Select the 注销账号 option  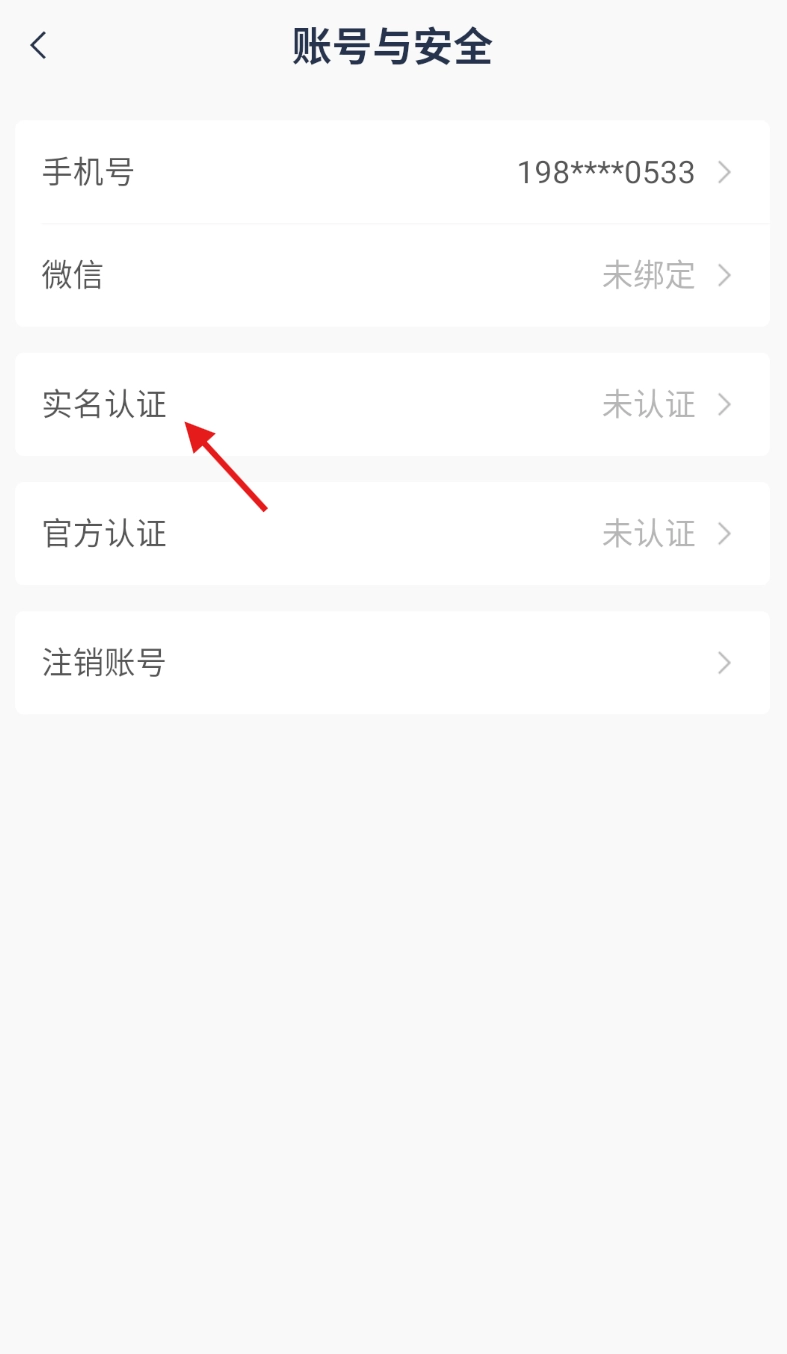pos(392,662)
